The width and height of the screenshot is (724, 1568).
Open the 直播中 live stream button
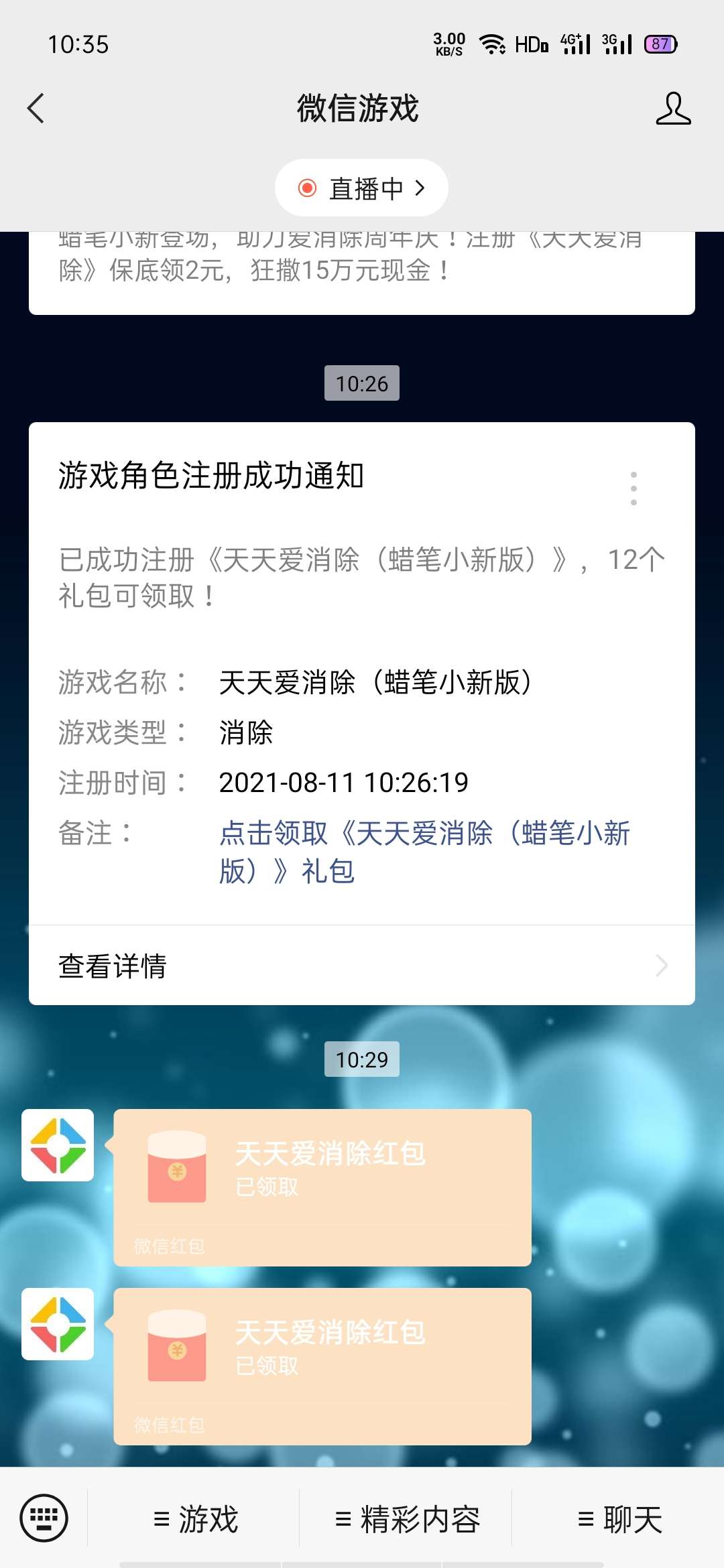(x=361, y=188)
